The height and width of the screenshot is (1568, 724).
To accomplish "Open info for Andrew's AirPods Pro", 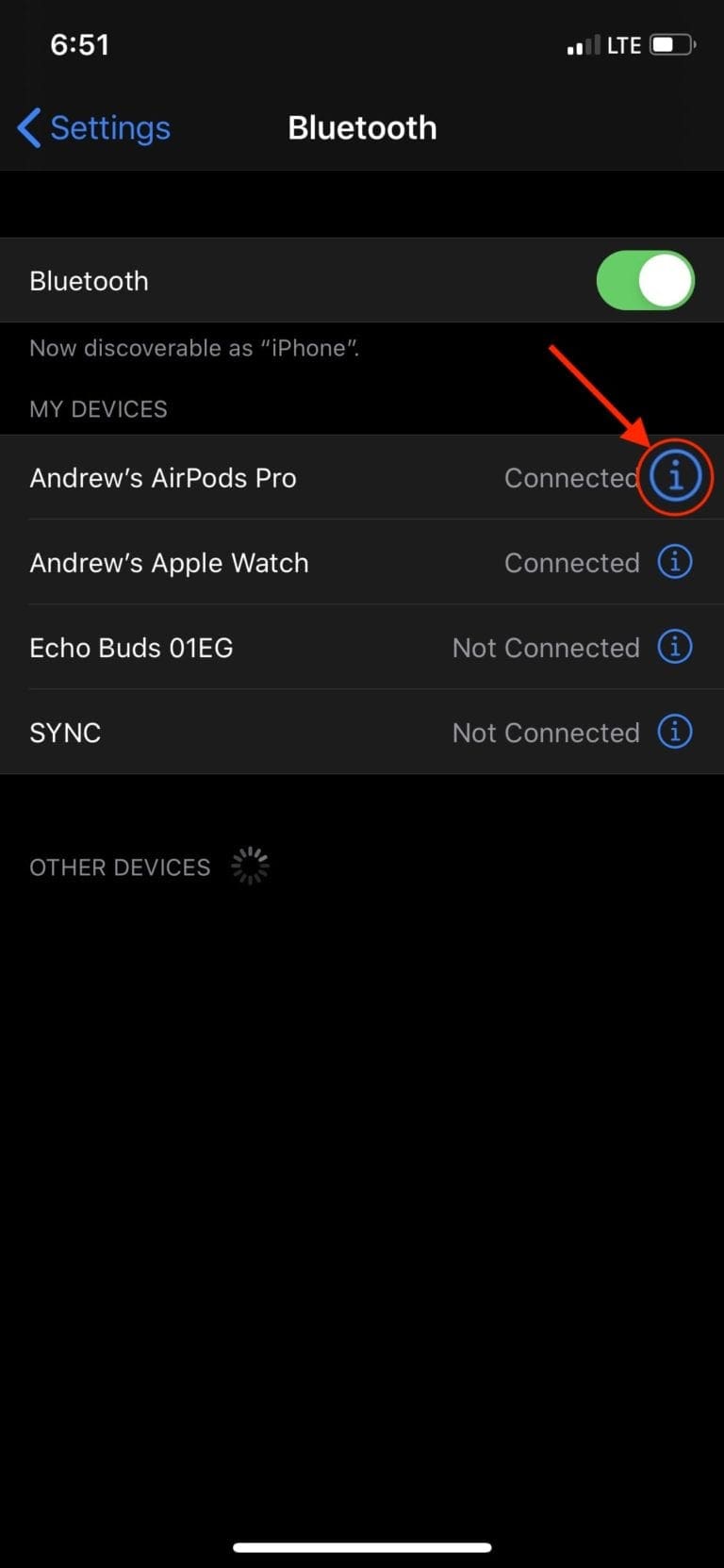I will (x=675, y=477).
